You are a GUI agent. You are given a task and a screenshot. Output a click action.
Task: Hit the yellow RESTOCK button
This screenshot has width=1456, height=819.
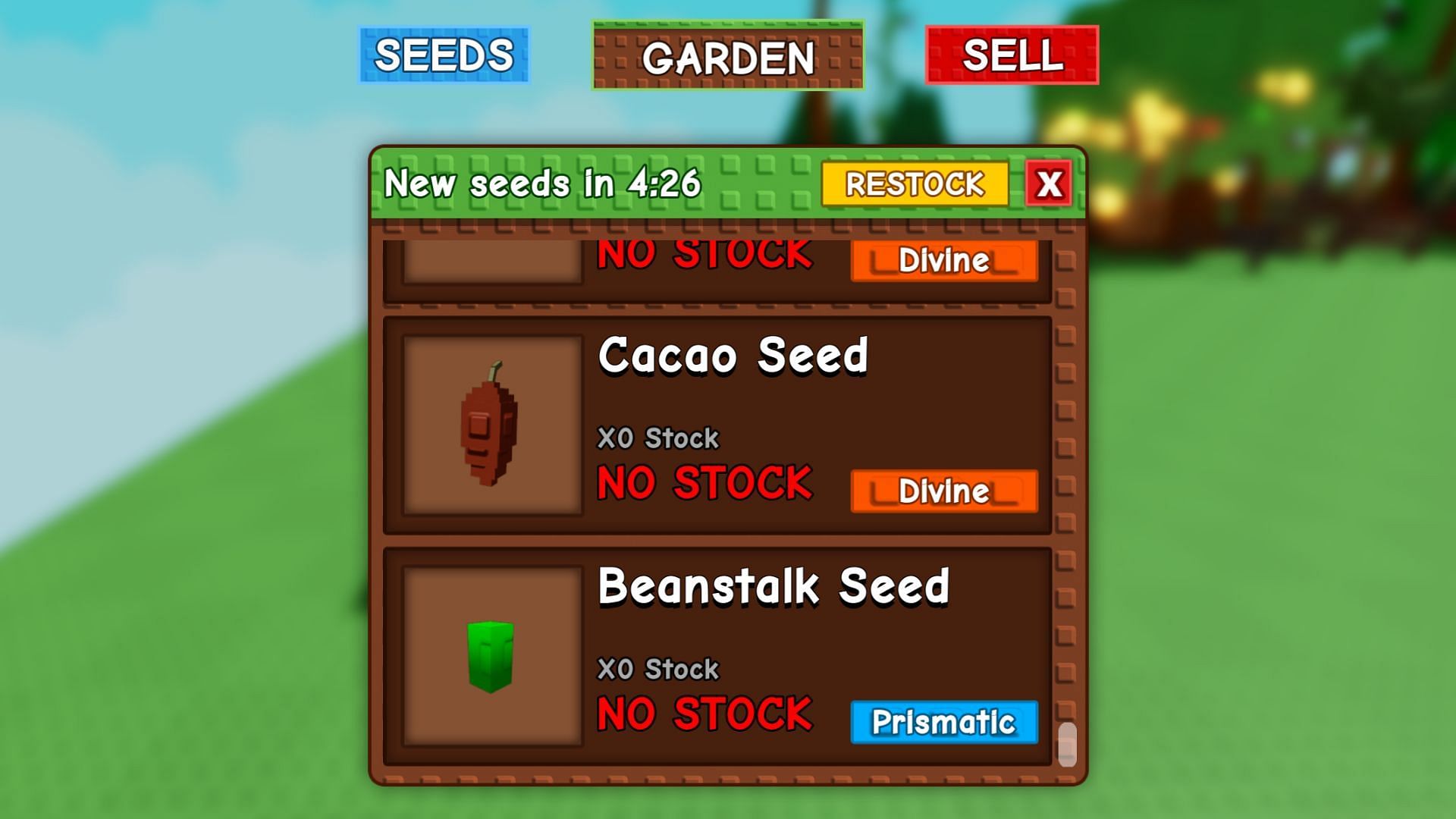[x=915, y=184]
